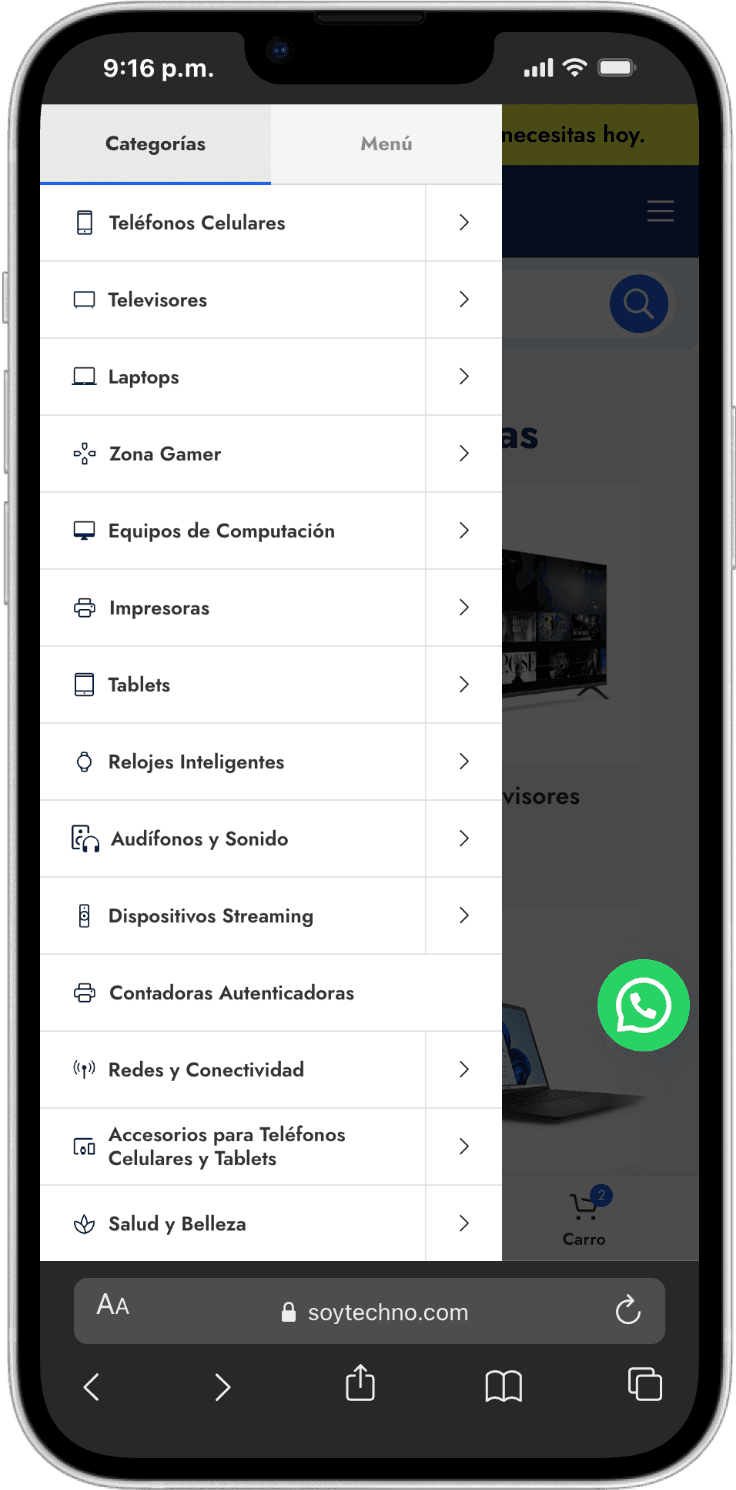Expand Salud y Belleza chevron
This screenshot has height=1490, width=736.
tap(463, 1223)
